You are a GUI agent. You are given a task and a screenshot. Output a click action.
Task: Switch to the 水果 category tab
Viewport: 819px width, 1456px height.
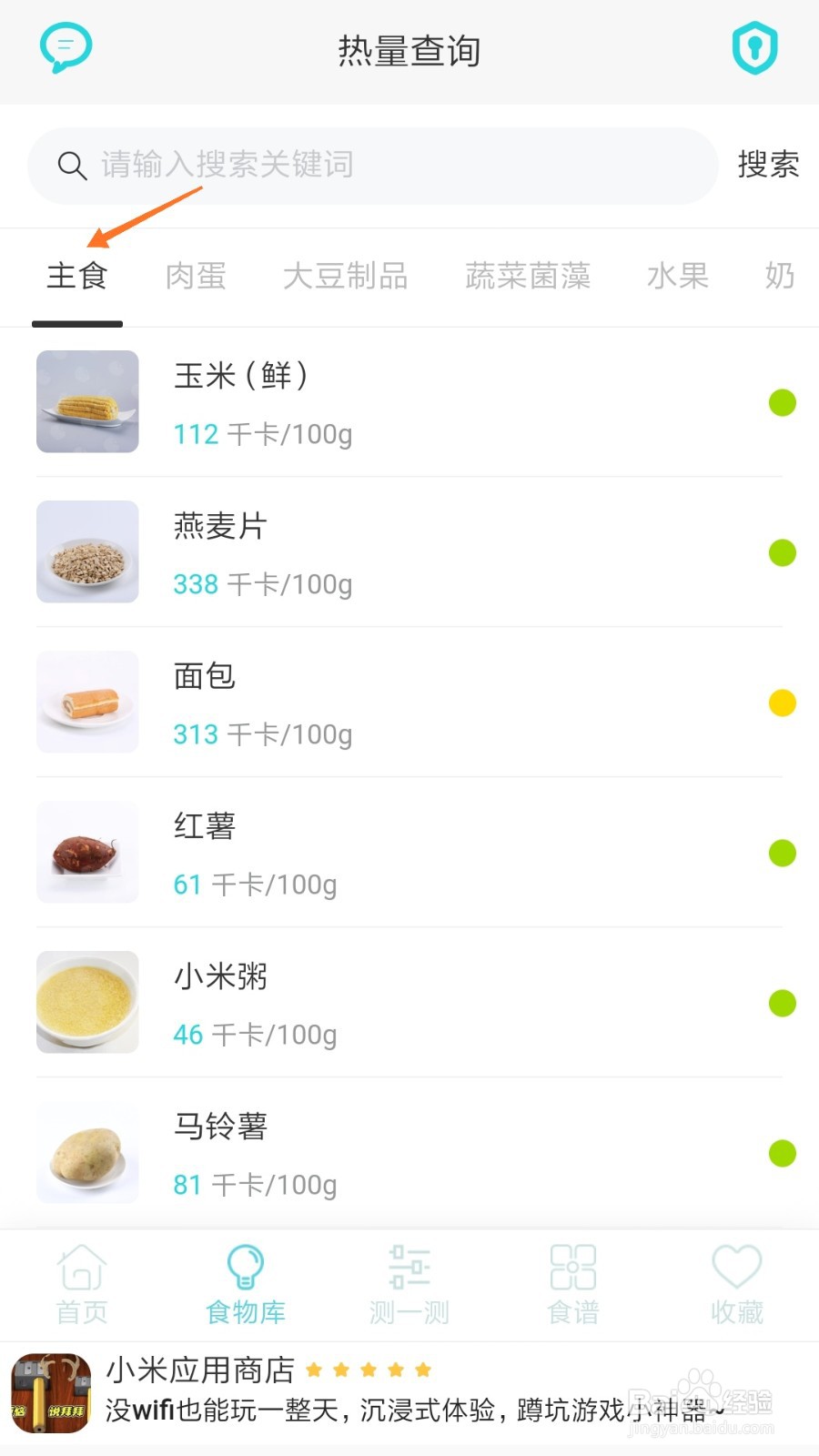(677, 276)
